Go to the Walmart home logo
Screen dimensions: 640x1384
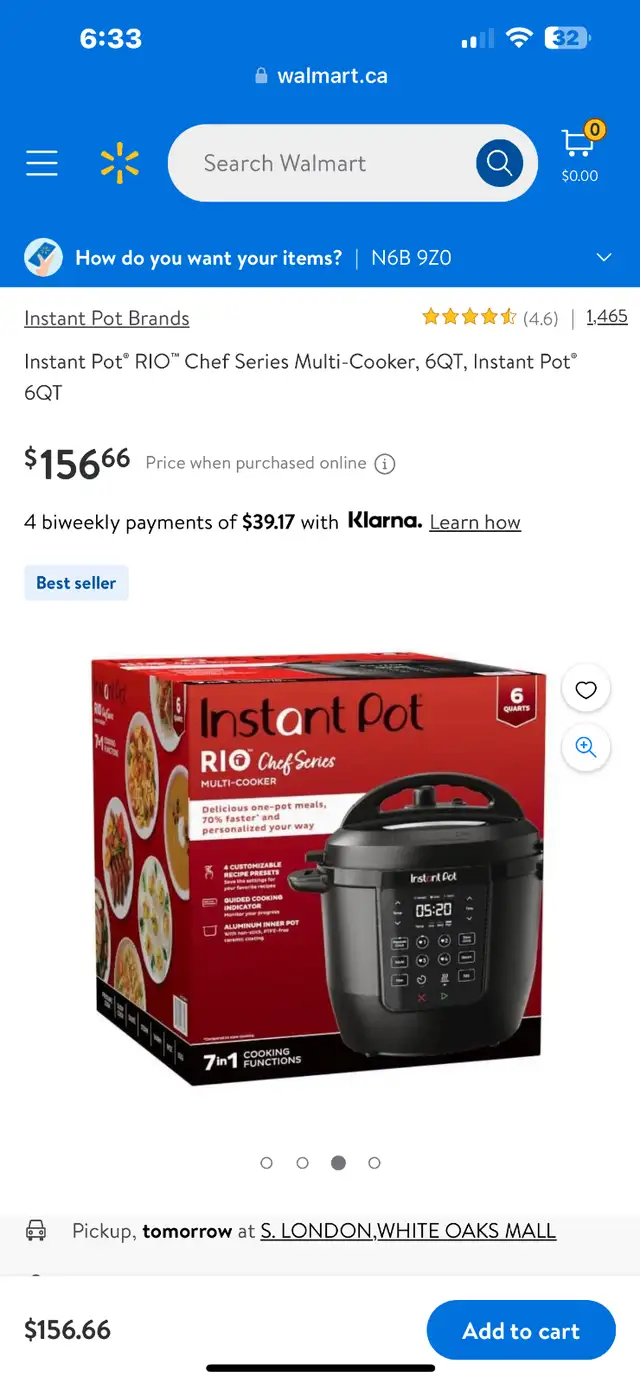[x=119, y=163]
